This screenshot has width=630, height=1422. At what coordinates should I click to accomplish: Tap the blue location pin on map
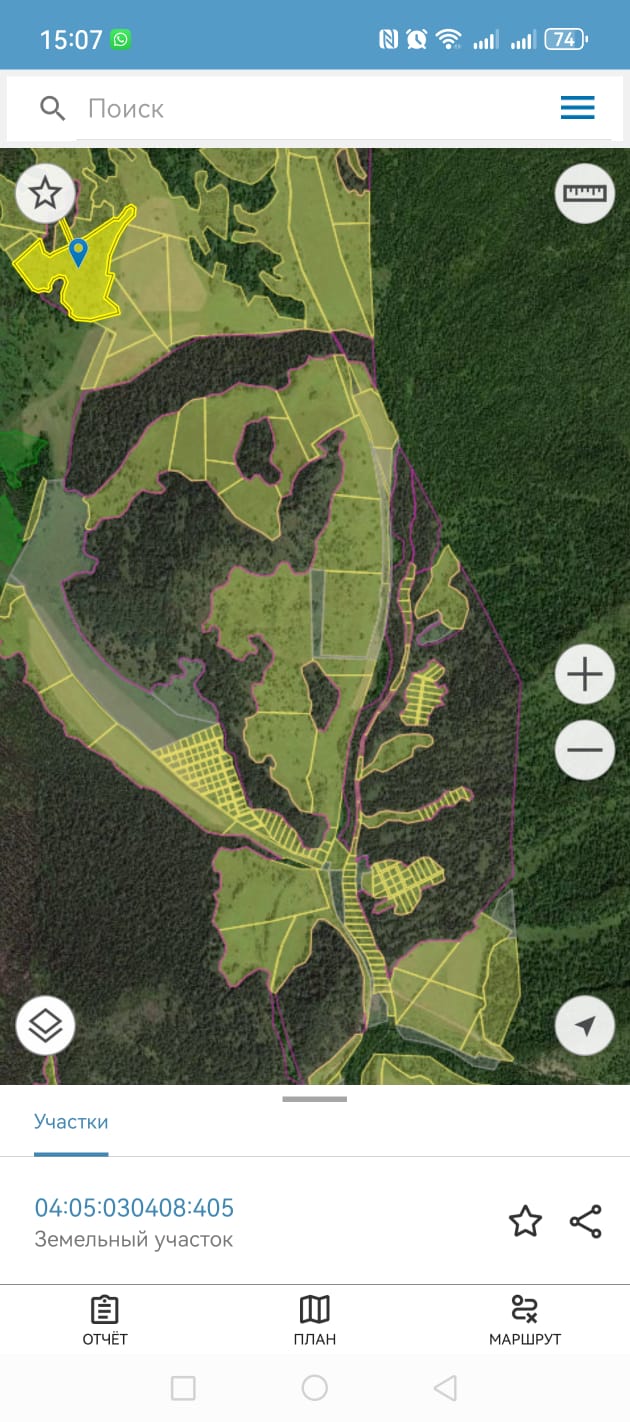78,251
